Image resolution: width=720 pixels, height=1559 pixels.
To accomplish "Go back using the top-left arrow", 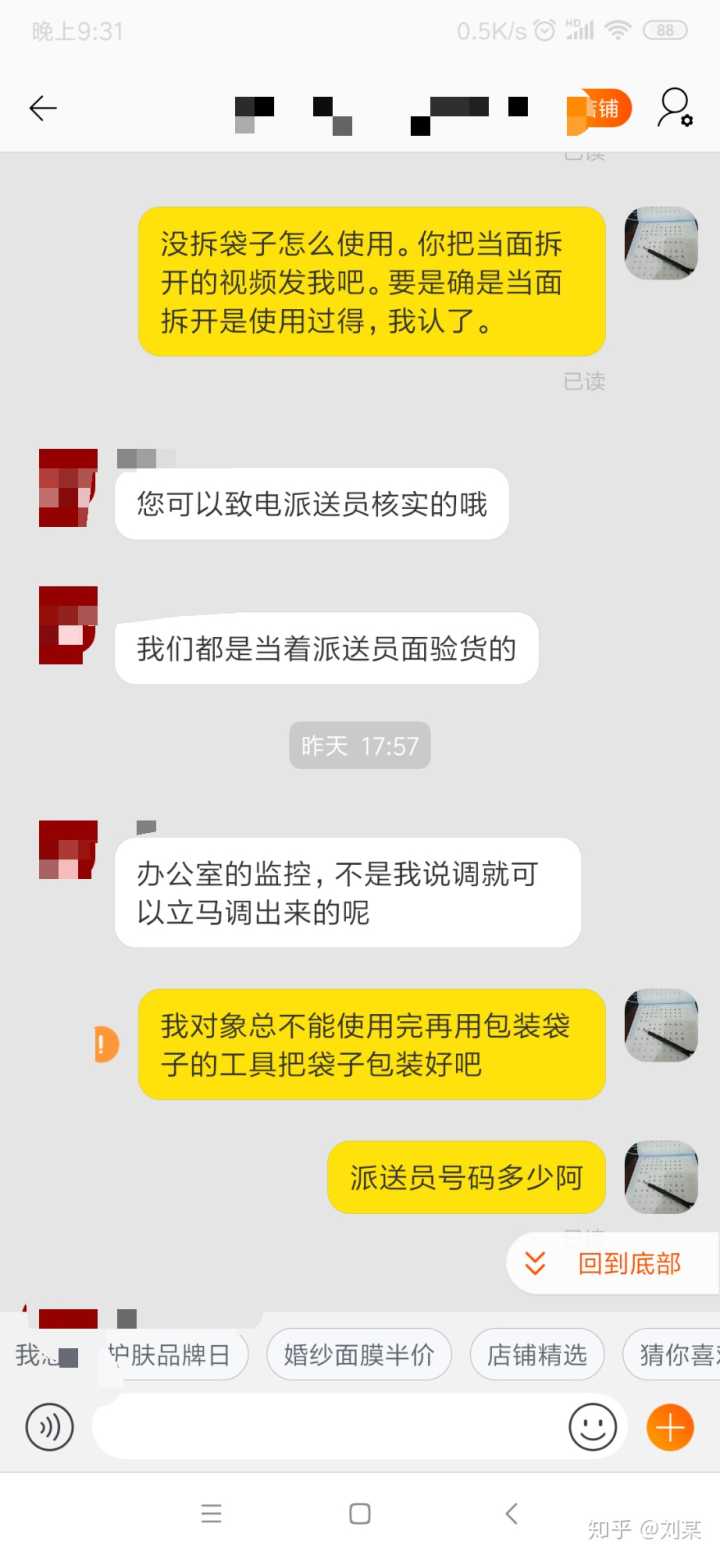I will (43, 108).
